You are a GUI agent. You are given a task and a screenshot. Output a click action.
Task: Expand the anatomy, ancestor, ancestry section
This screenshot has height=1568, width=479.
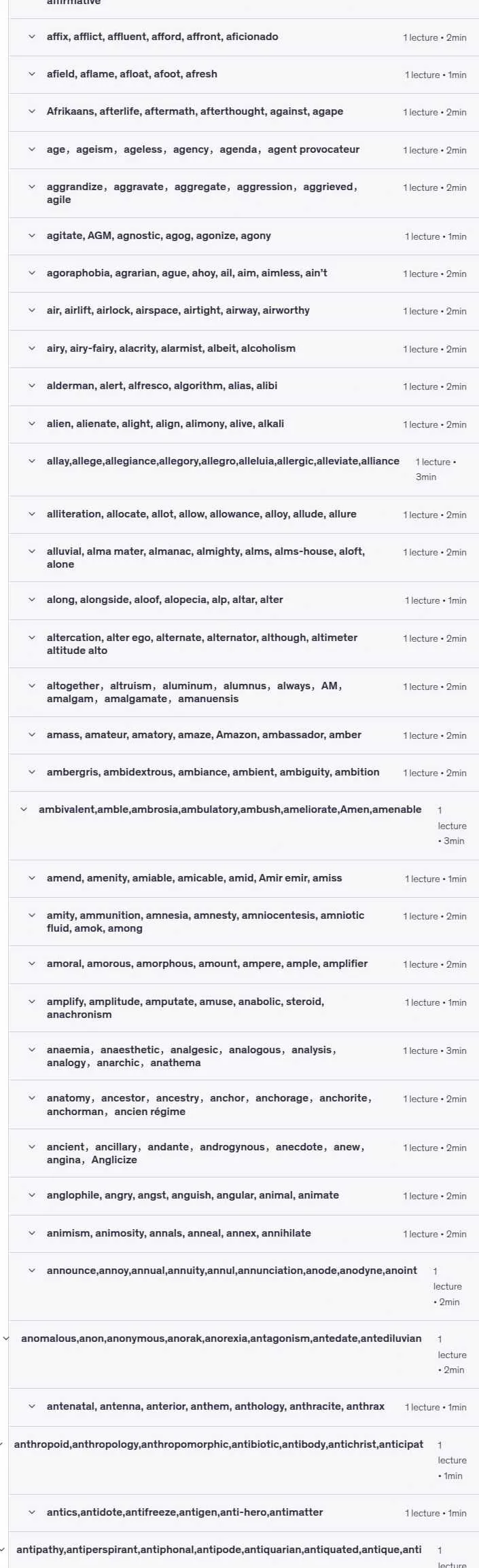tap(243, 1105)
